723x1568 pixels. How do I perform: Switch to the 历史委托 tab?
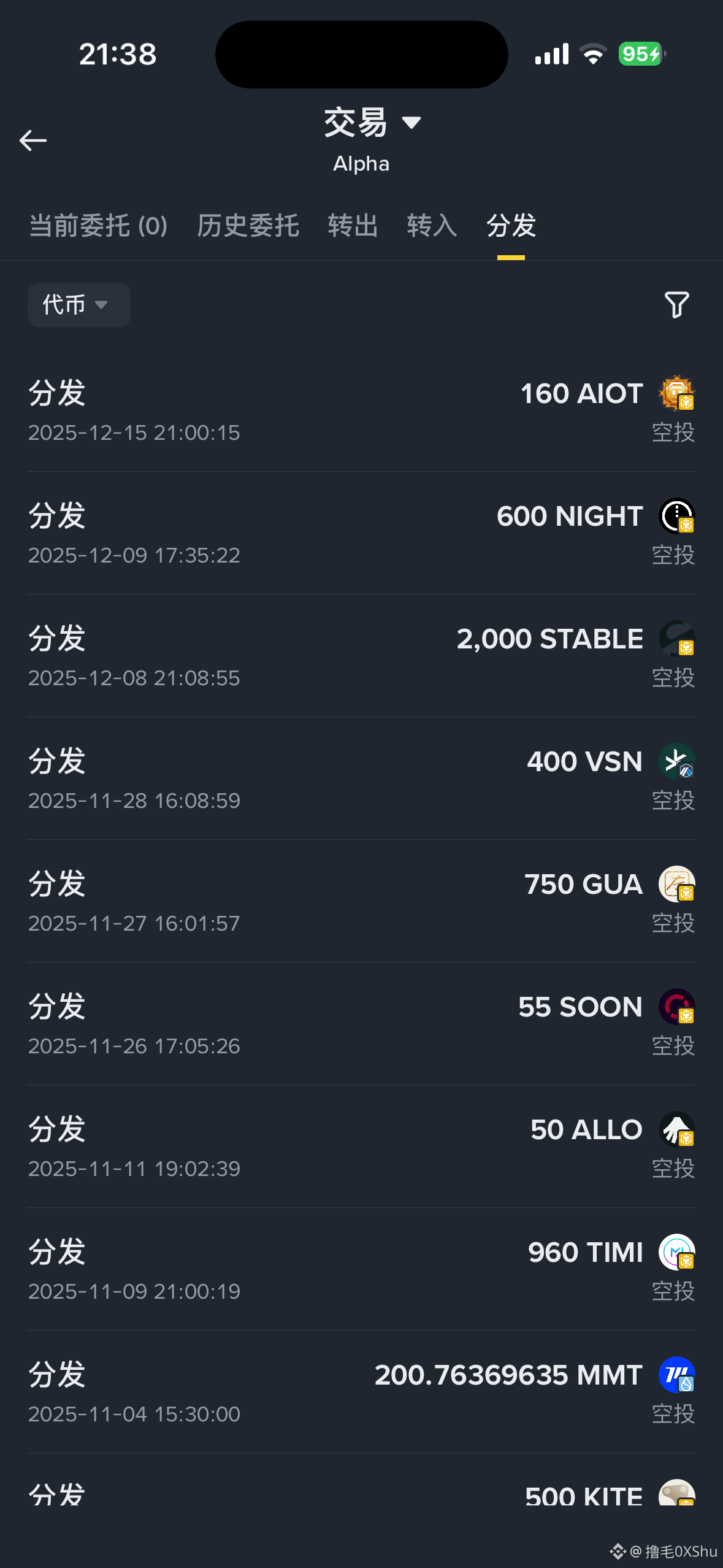(248, 226)
